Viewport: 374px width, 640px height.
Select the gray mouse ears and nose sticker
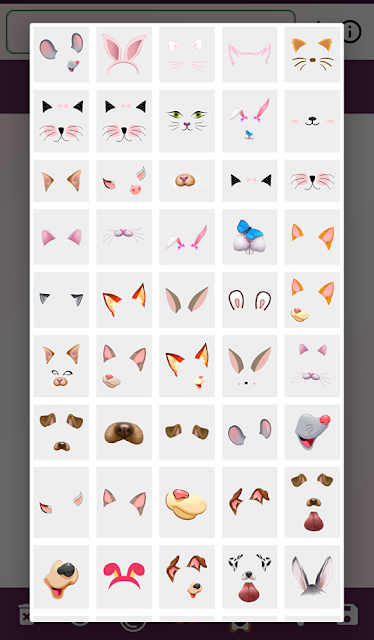(x=61, y=54)
